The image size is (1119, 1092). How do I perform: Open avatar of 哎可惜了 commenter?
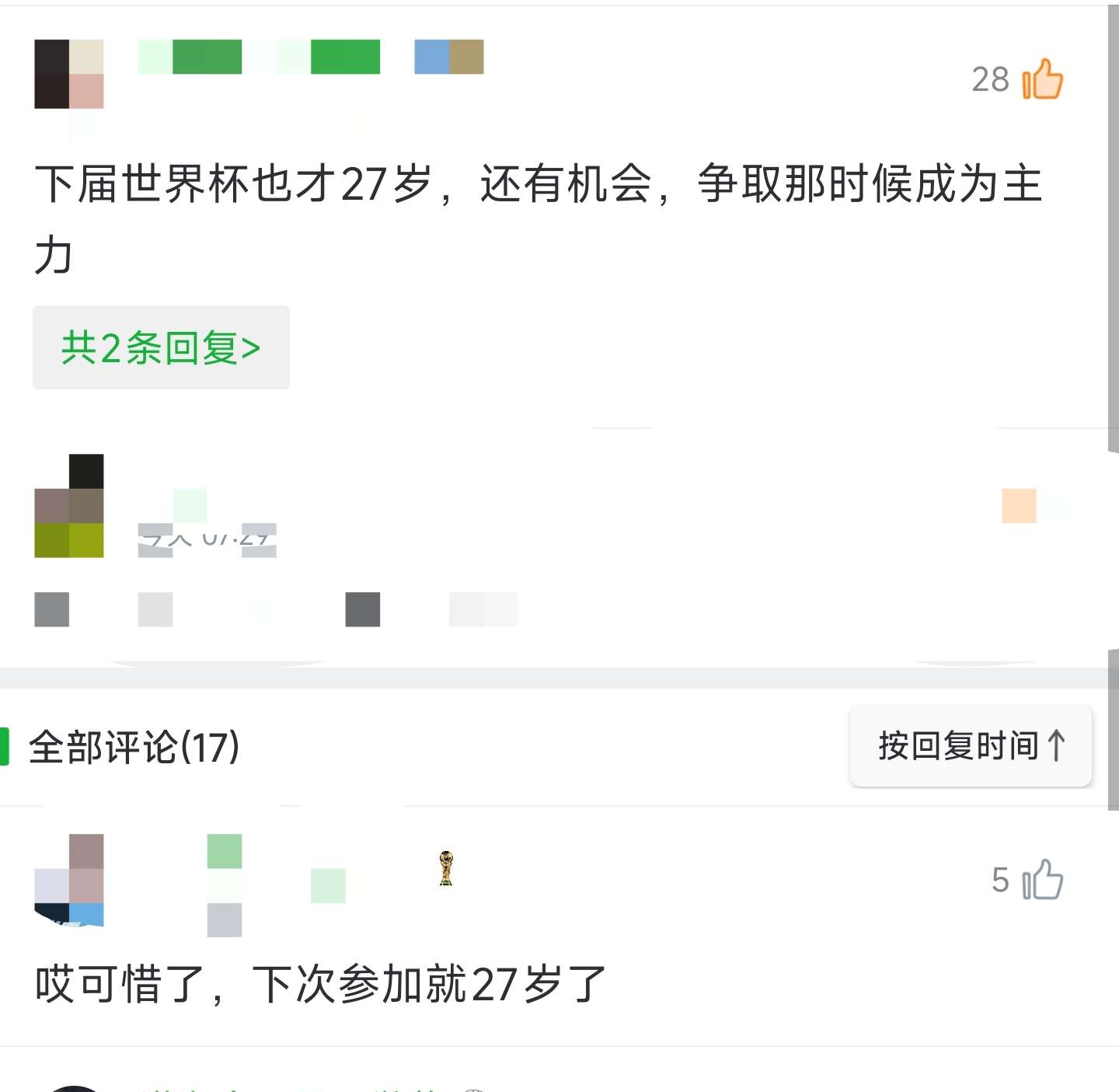pos(69,880)
